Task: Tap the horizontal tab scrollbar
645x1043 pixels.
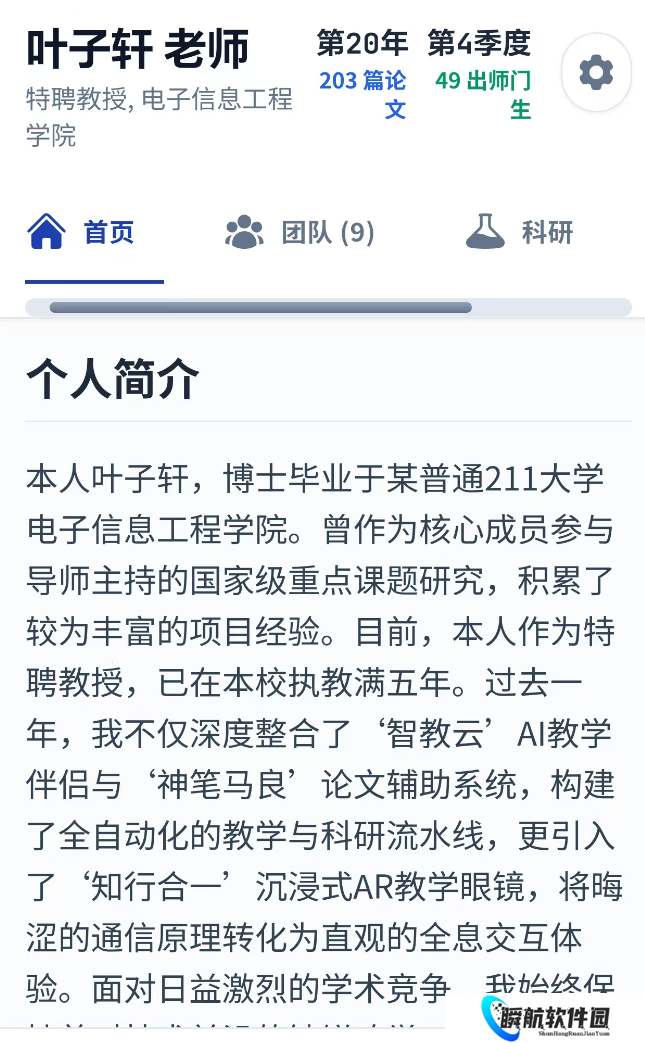Action: (260, 307)
